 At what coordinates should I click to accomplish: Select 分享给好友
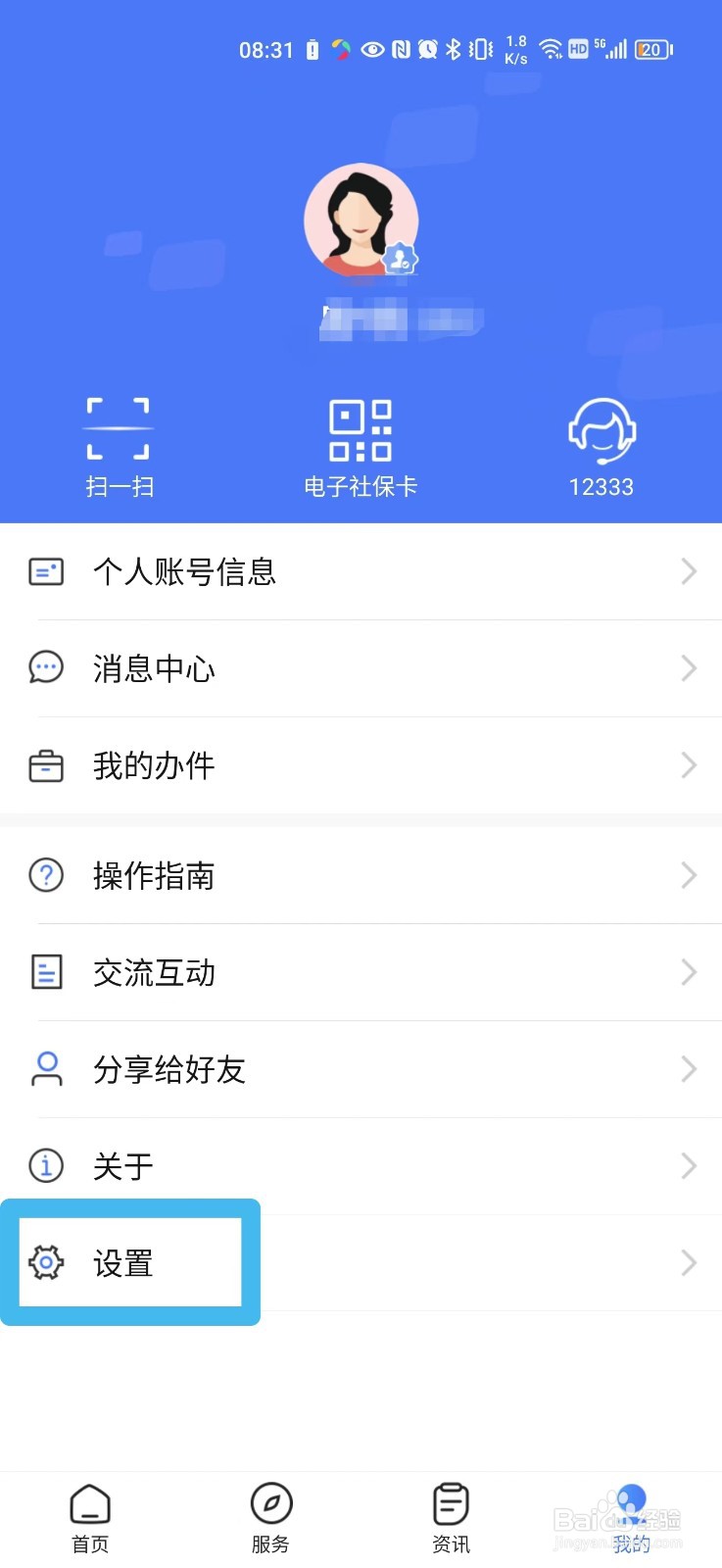[361, 1069]
